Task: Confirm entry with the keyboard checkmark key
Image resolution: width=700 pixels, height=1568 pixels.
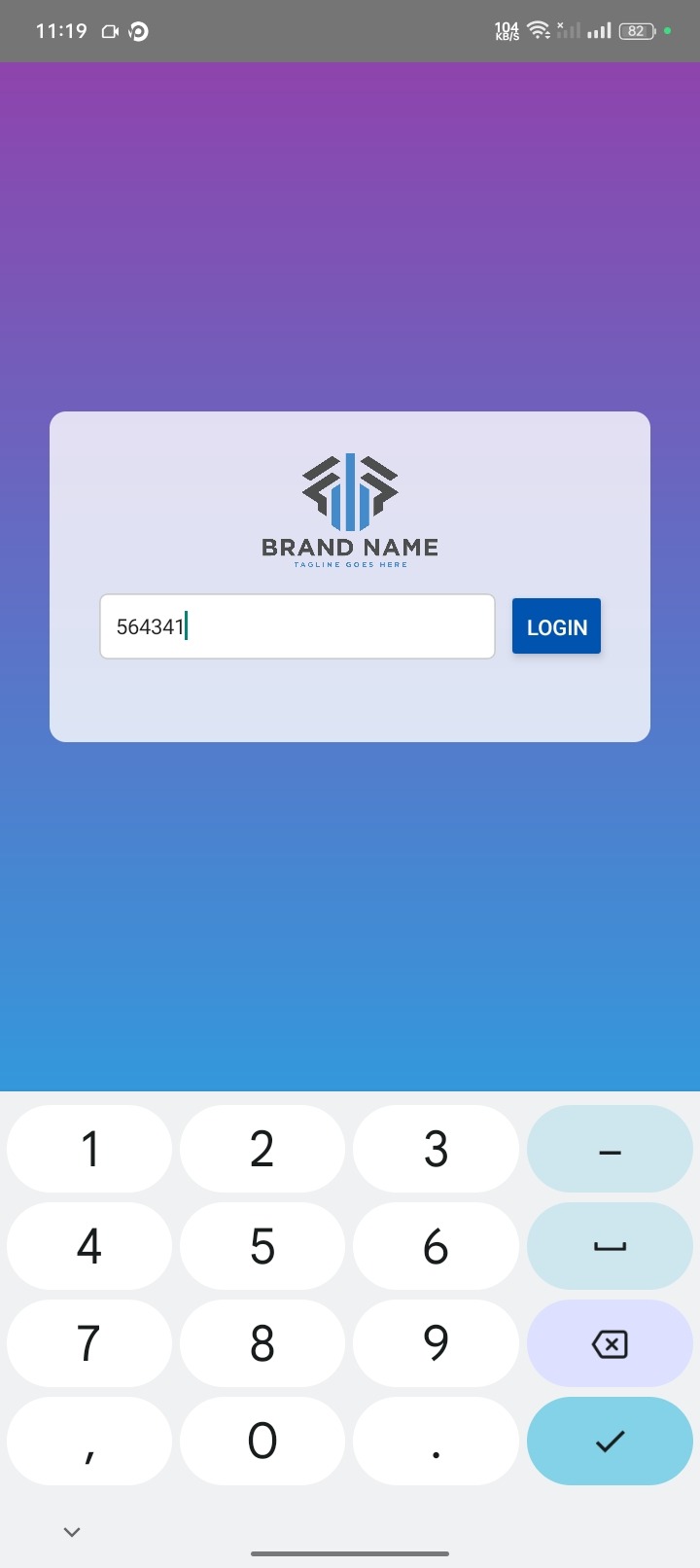Action: [610, 1442]
